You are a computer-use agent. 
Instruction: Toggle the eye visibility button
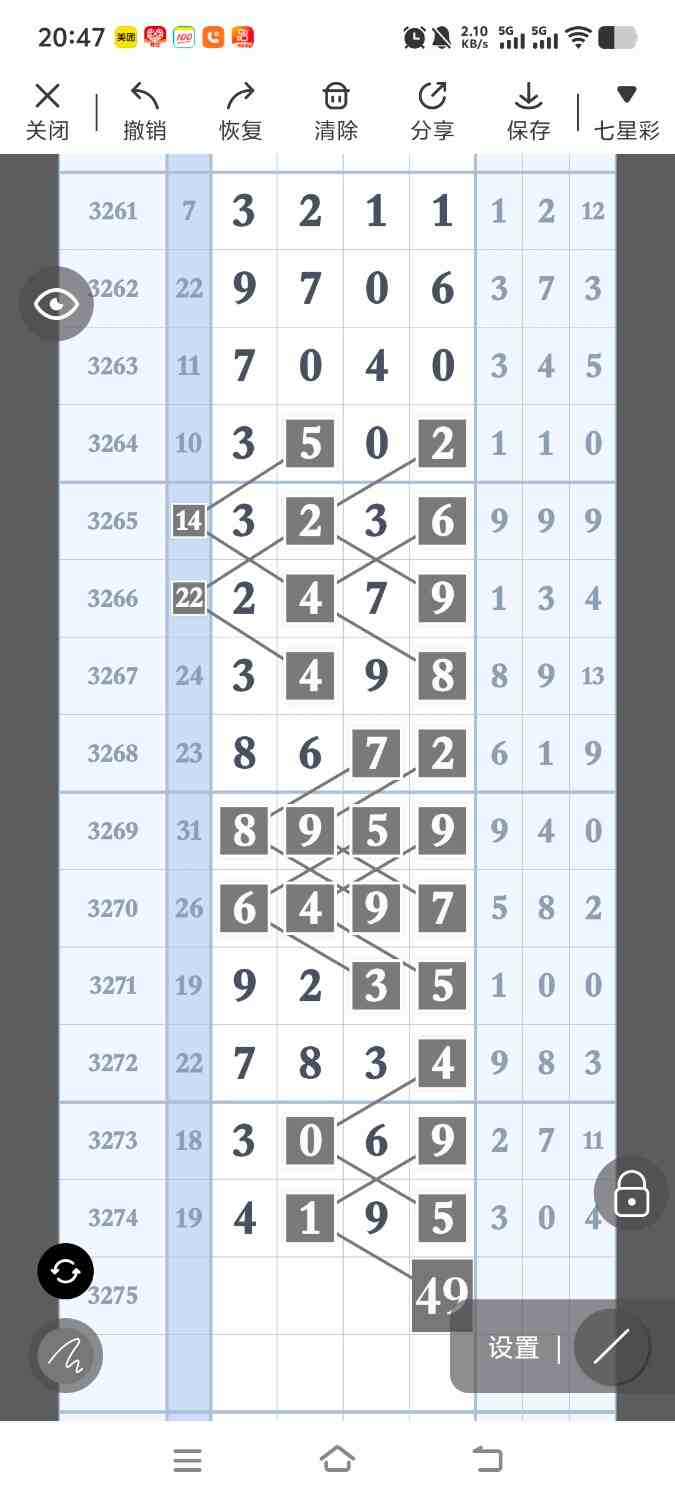[56, 304]
